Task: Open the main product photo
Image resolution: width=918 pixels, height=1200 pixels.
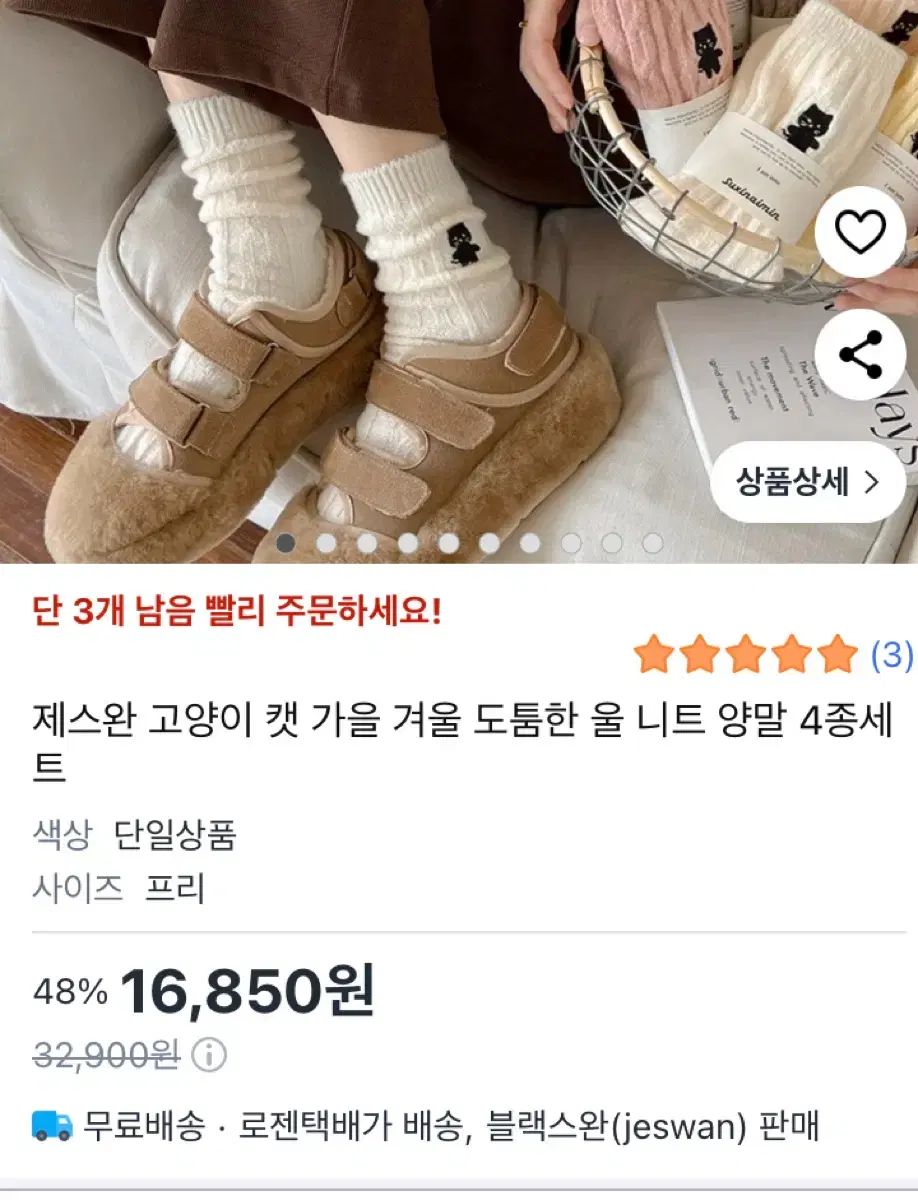Action: tap(400, 280)
